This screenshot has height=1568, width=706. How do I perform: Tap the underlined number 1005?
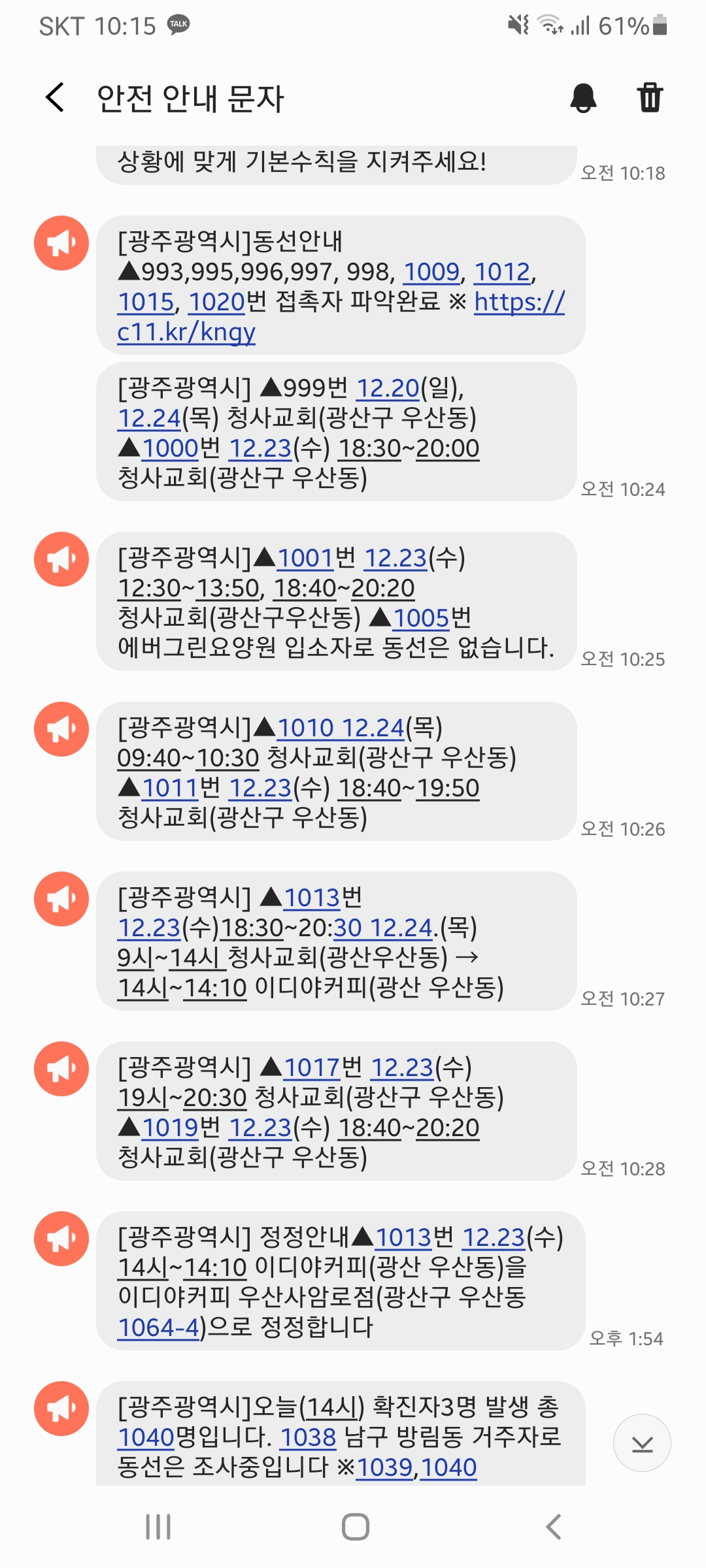422,618
